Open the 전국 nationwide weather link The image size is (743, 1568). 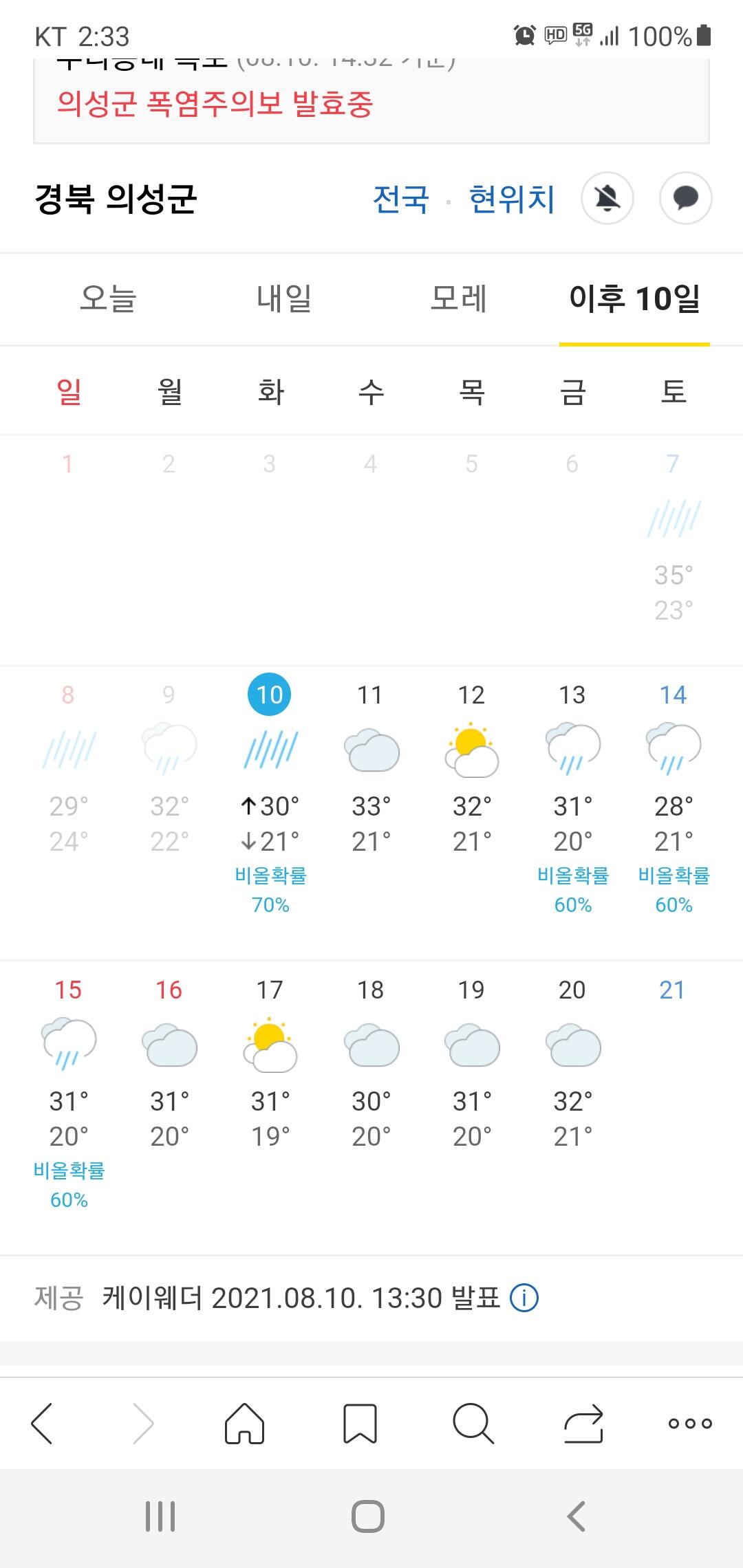[x=401, y=199]
